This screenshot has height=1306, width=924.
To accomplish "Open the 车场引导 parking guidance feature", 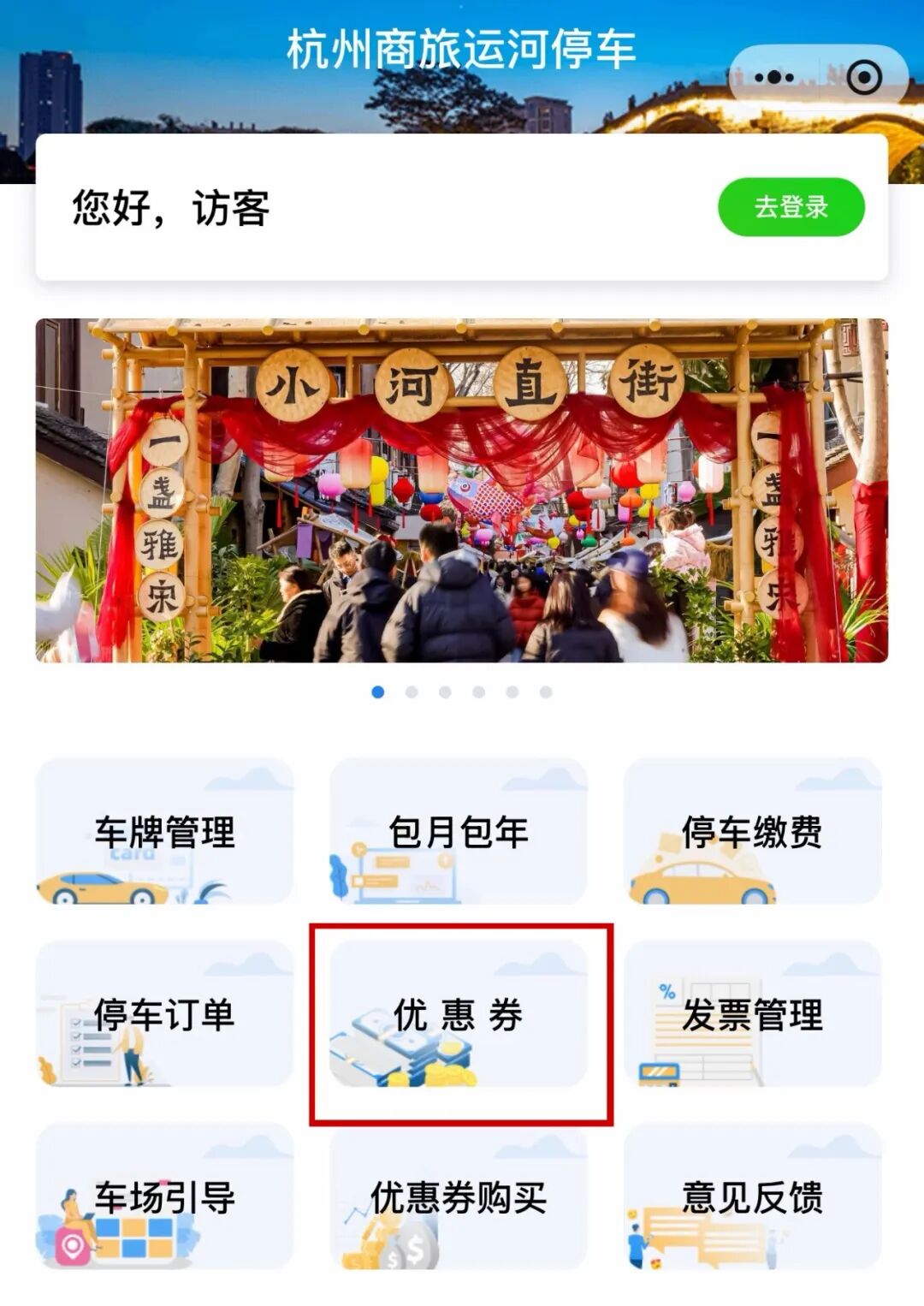I will pyautogui.click(x=163, y=1198).
